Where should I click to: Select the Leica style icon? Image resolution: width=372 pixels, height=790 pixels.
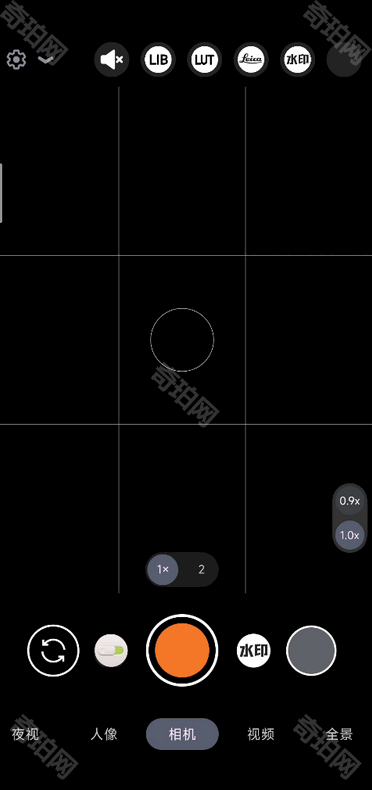pyautogui.click(x=251, y=60)
